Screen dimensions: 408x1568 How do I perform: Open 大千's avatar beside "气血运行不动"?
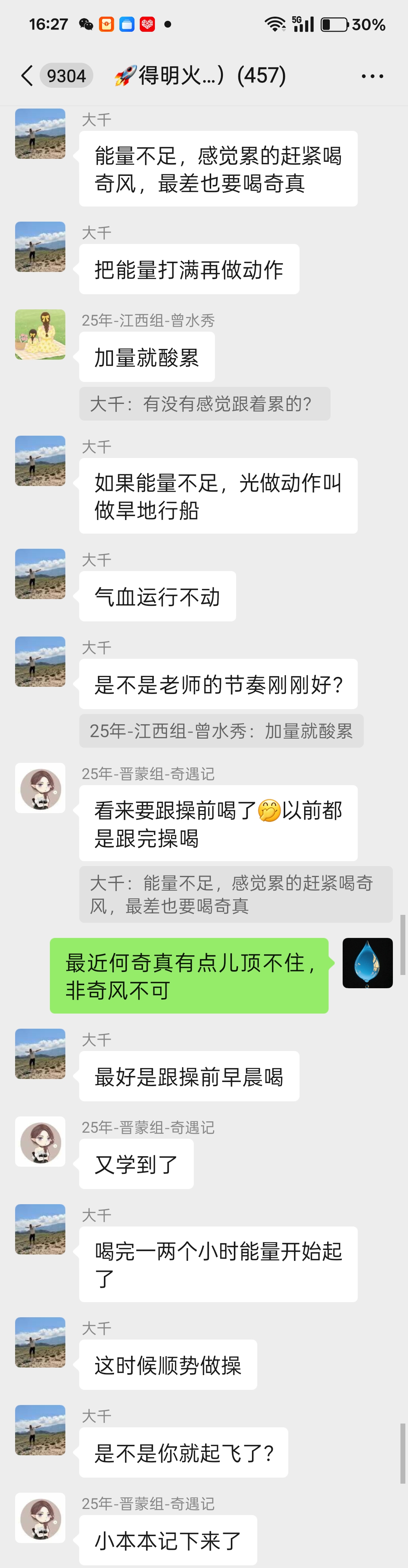coord(40,574)
